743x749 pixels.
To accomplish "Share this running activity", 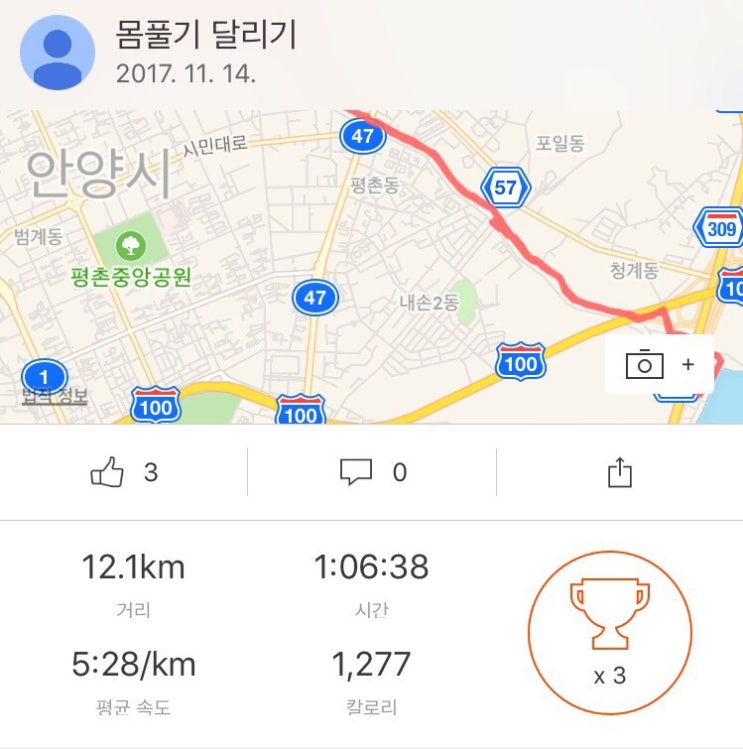I will 620,472.
